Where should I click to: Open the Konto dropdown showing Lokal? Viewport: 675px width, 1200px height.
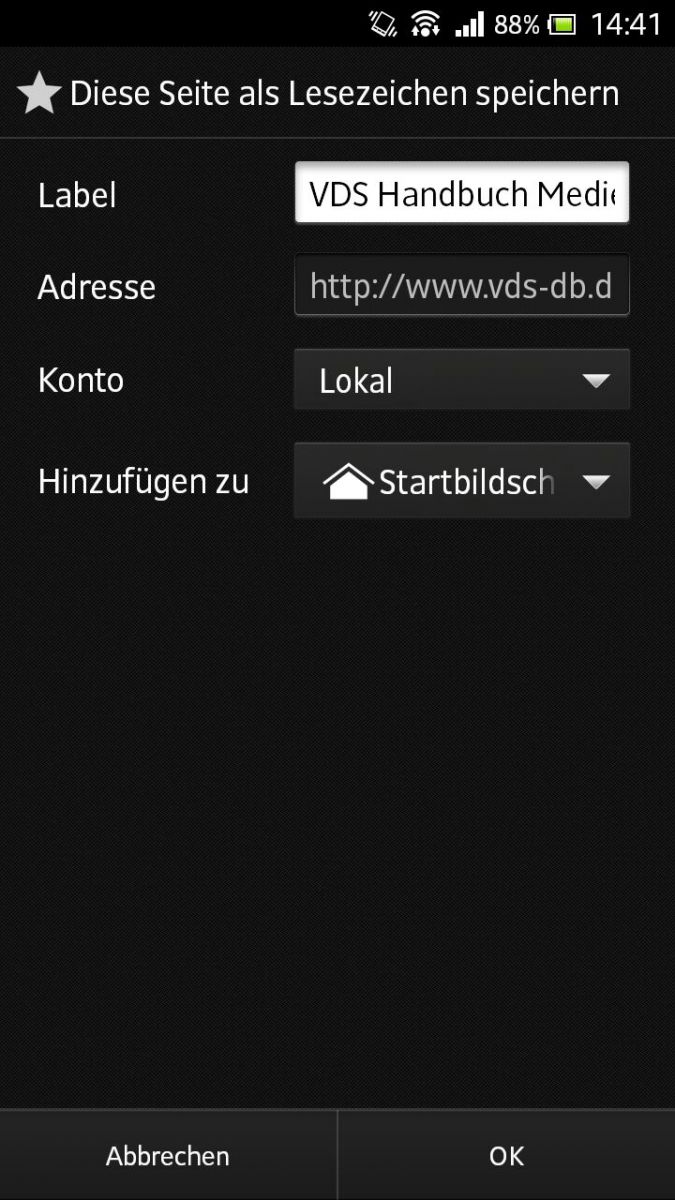tap(462, 380)
